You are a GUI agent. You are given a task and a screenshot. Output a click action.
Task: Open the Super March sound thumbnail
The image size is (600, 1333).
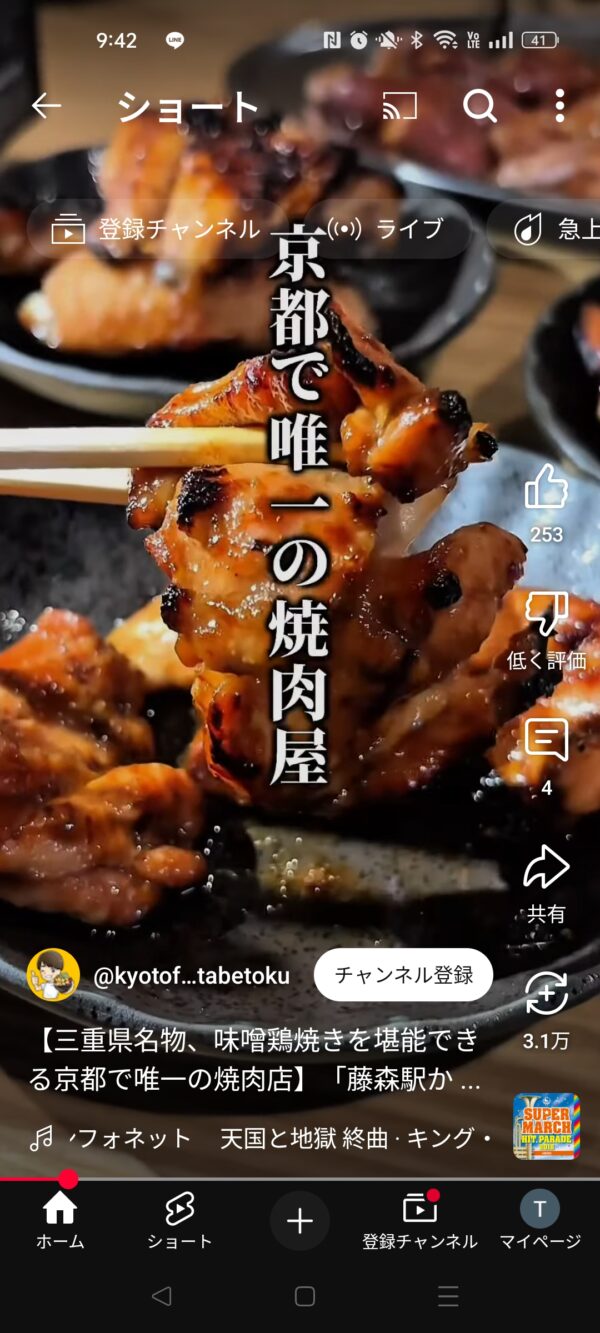click(546, 1126)
